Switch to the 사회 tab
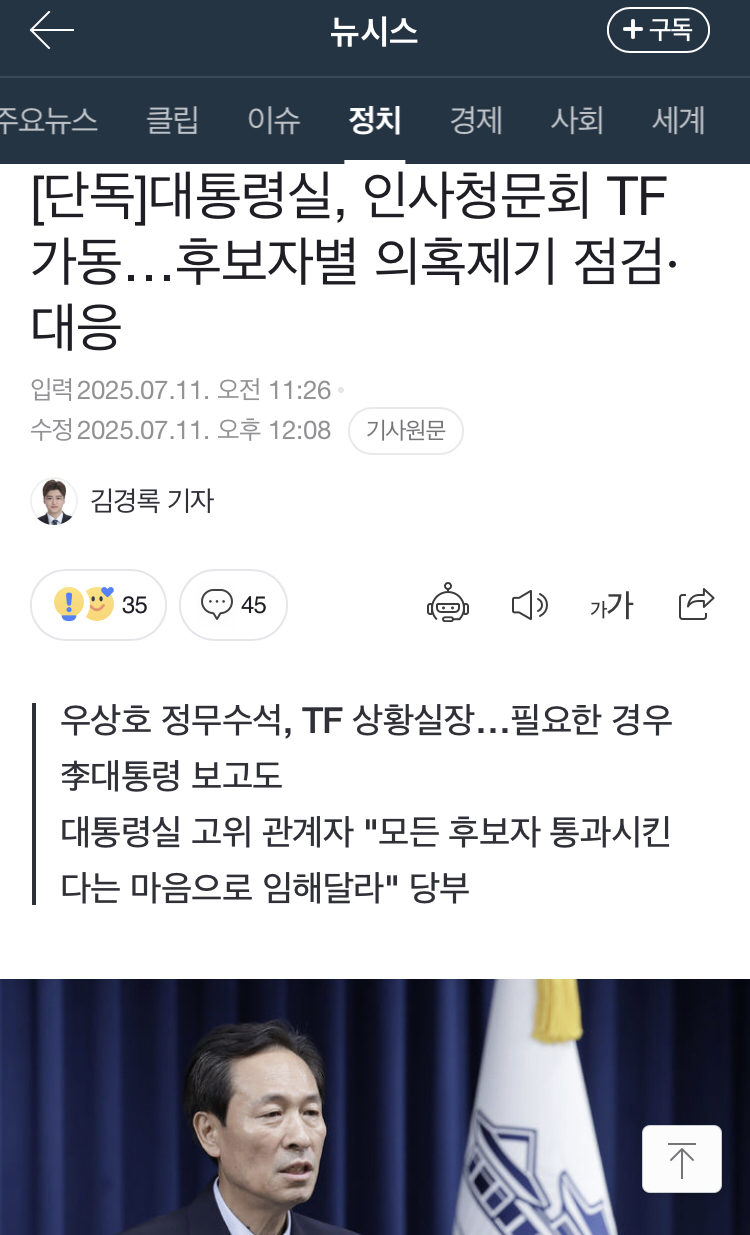 click(x=577, y=121)
